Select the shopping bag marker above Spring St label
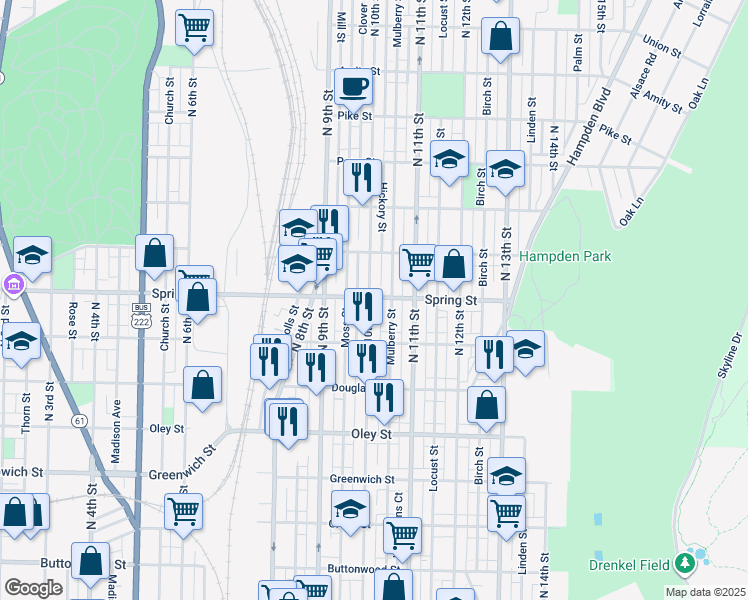 pyautogui.click(x=453, y=264)
